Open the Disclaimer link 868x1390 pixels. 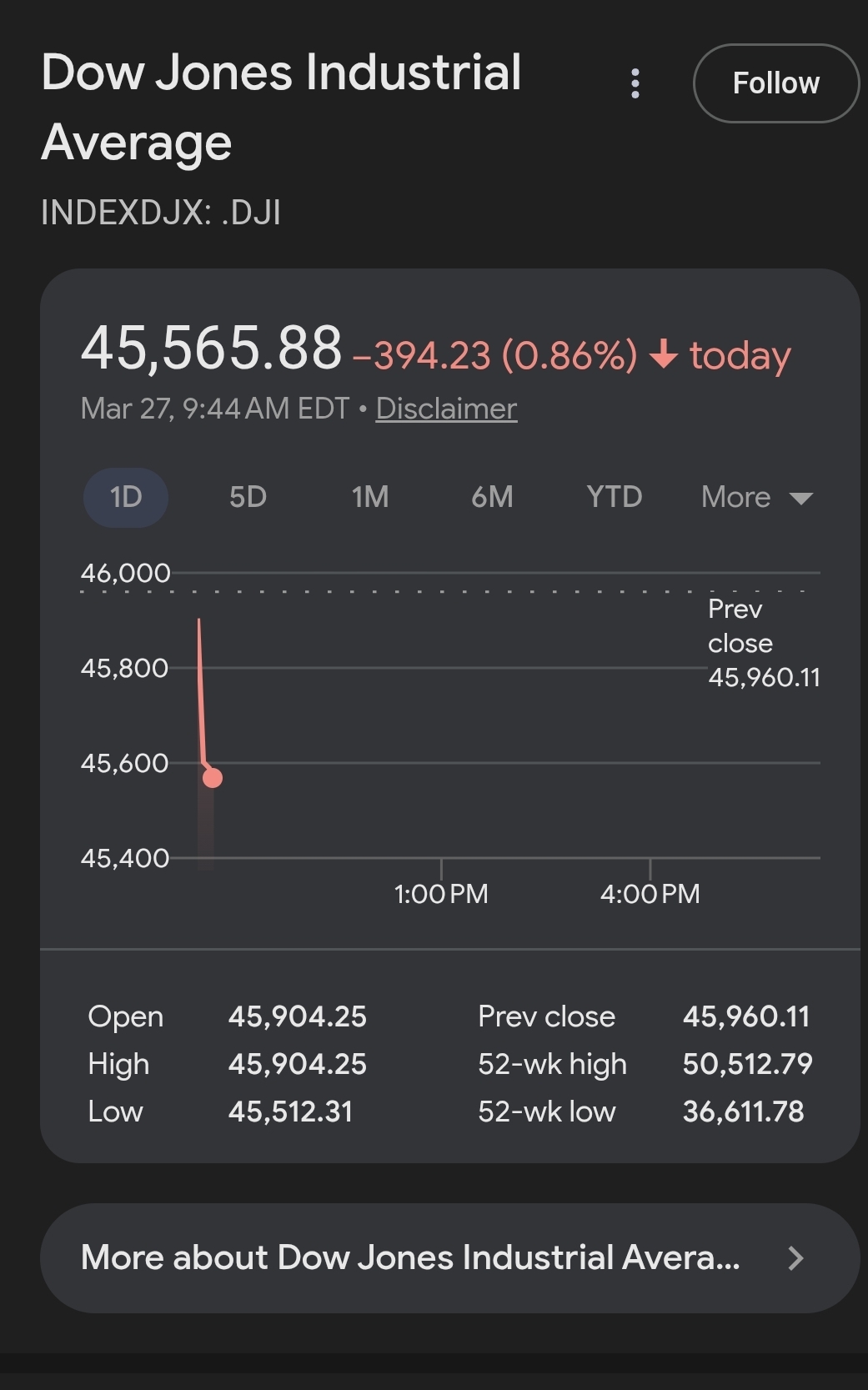point(447,409)
